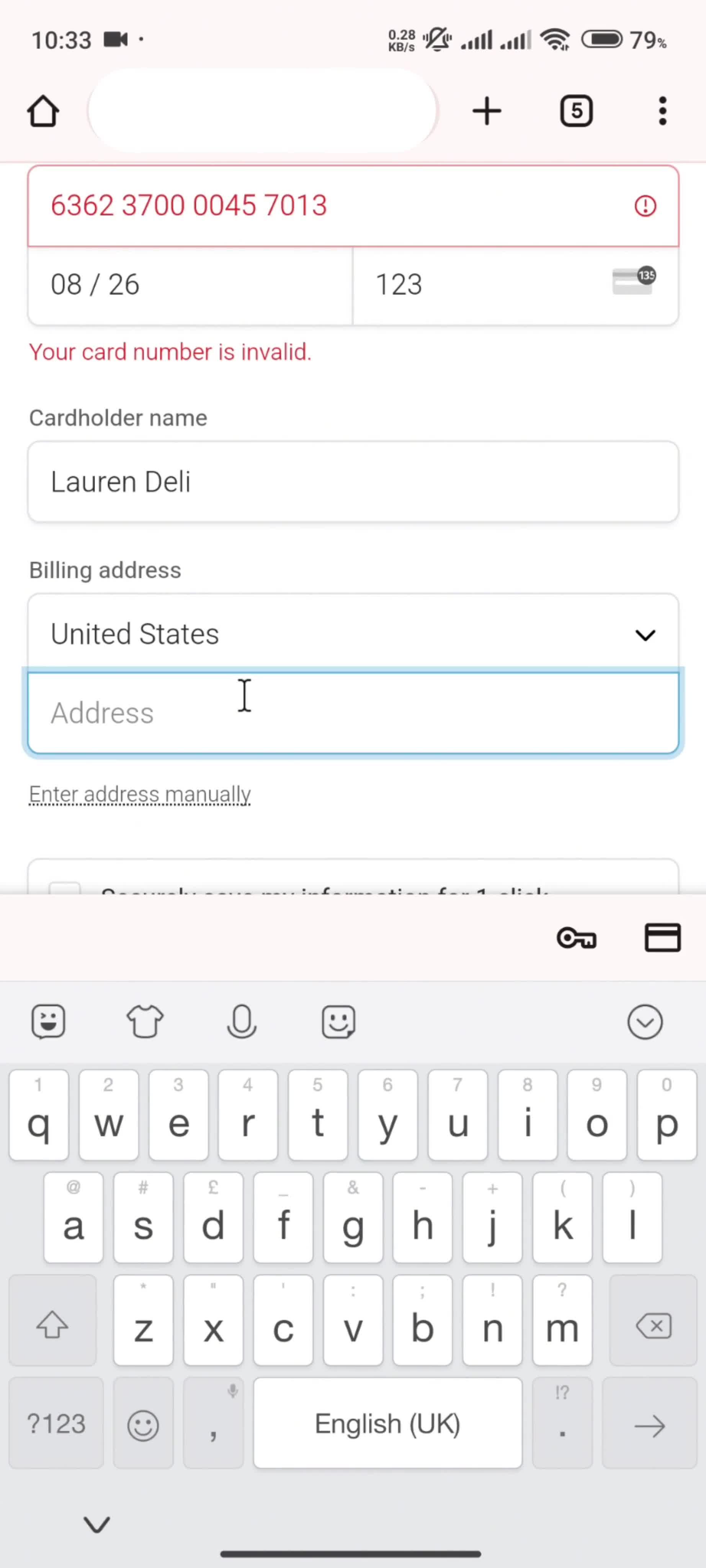Collapse the keyboard toolbar with the circled chevron
This screenshot has height=1568, width=706.
point(644,1021)
